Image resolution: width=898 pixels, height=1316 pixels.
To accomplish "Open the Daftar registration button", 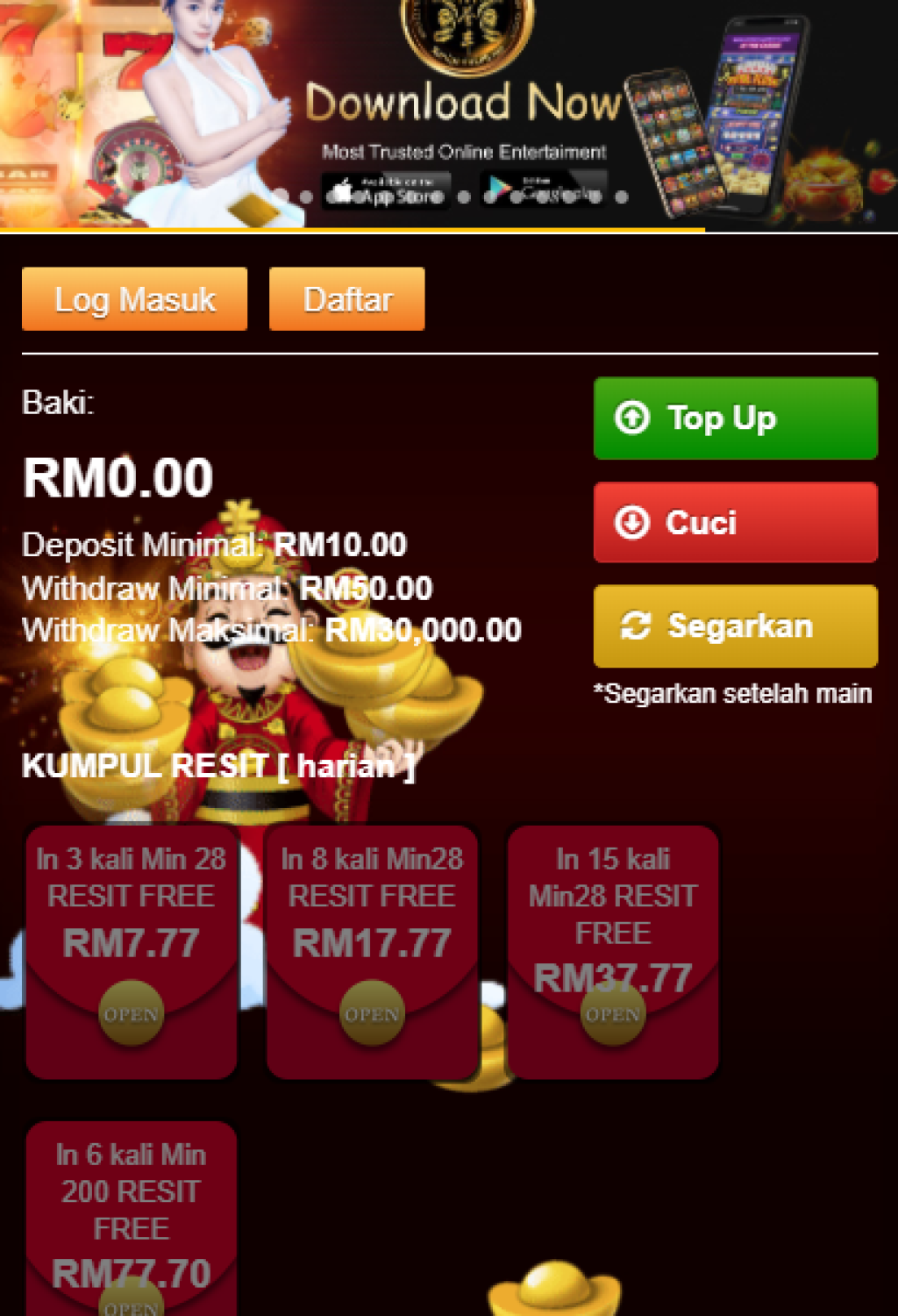I will pos(346,299).
